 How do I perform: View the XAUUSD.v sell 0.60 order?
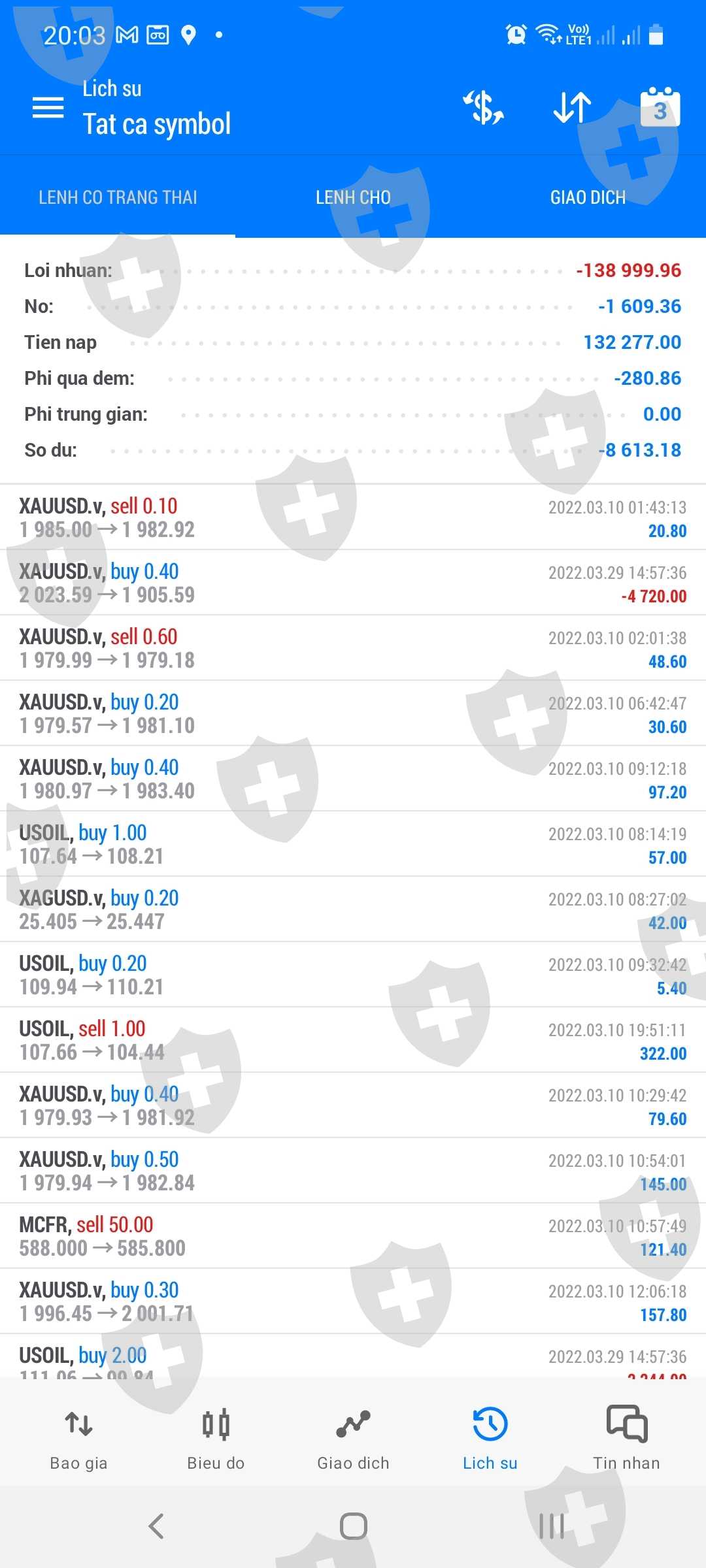tap(353, 648)
